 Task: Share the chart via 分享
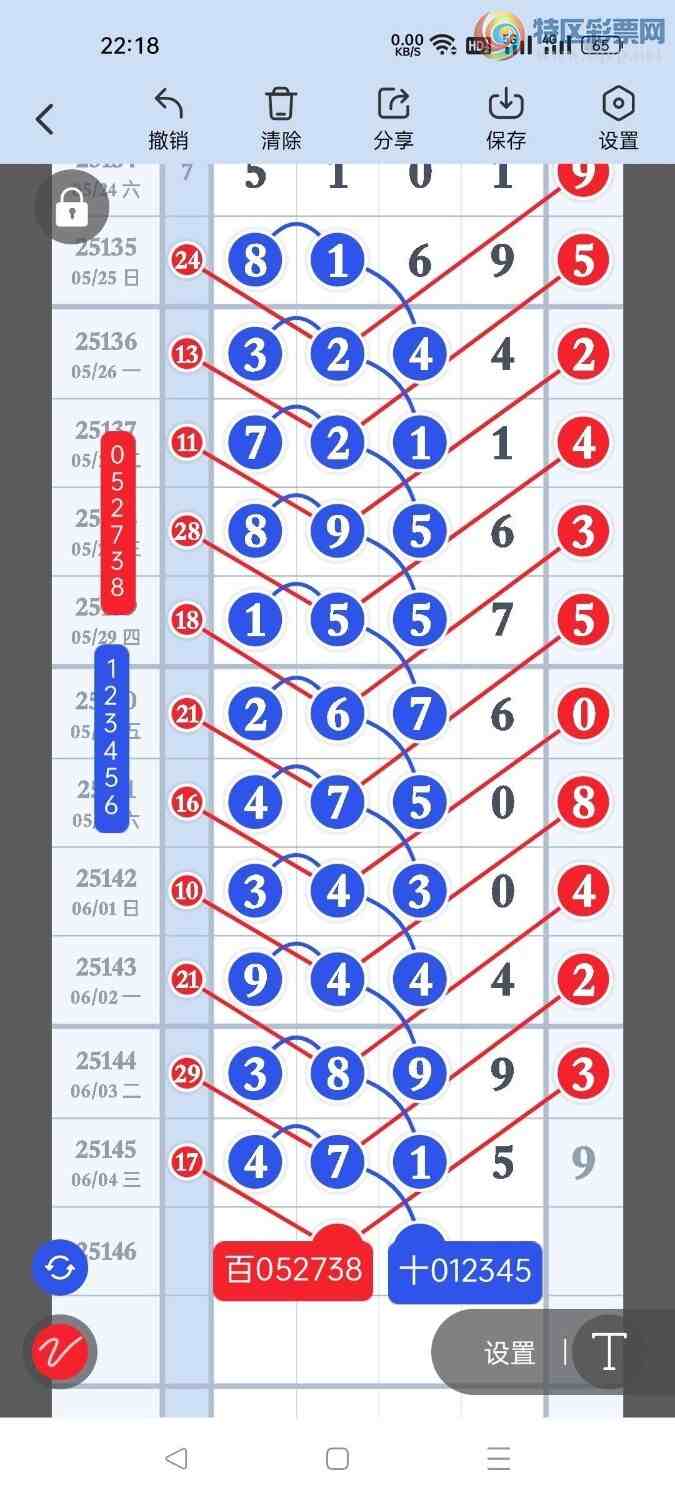(x=394, y=119)
